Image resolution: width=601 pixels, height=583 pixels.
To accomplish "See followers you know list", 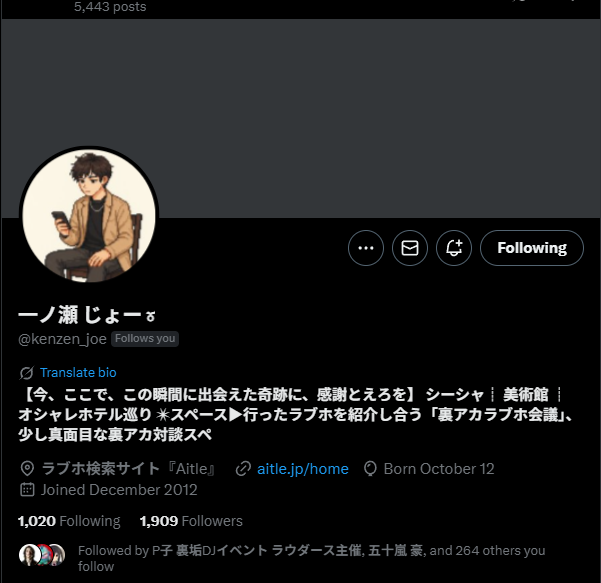I will pyautogui.click(x=310, y=558).
